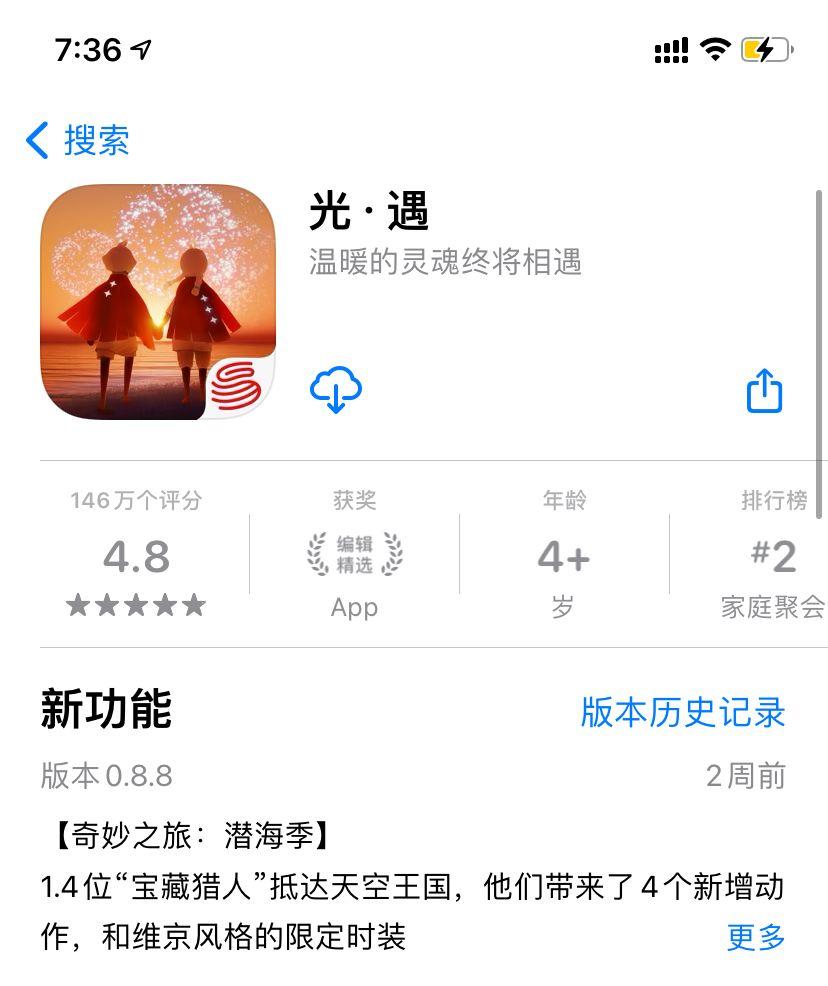Screen dimensions: 828x986
Task: Open 版本历史记录 link
Action: click(682, 712)
